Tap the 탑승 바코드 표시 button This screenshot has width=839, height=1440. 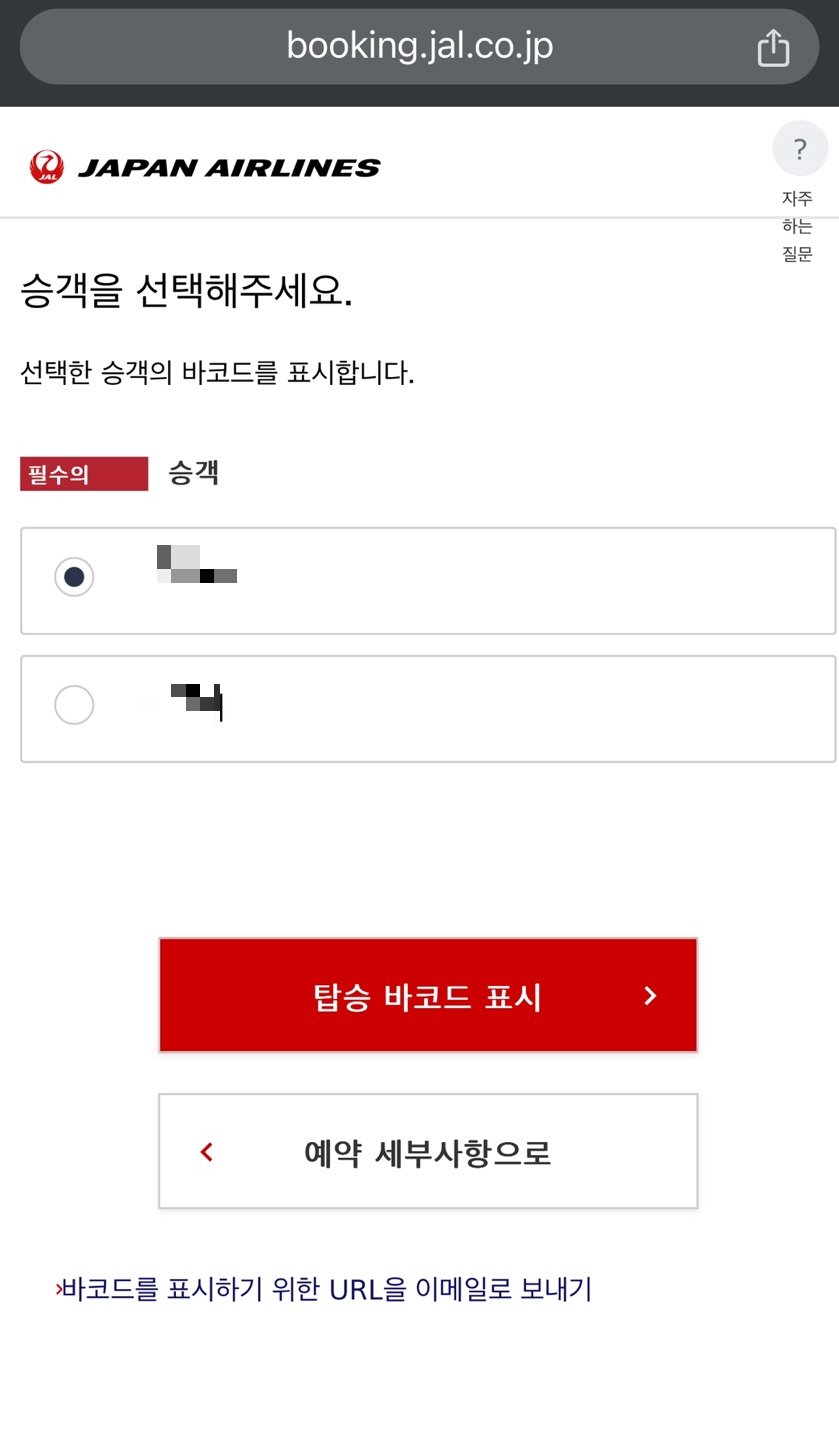pos(428,995)
